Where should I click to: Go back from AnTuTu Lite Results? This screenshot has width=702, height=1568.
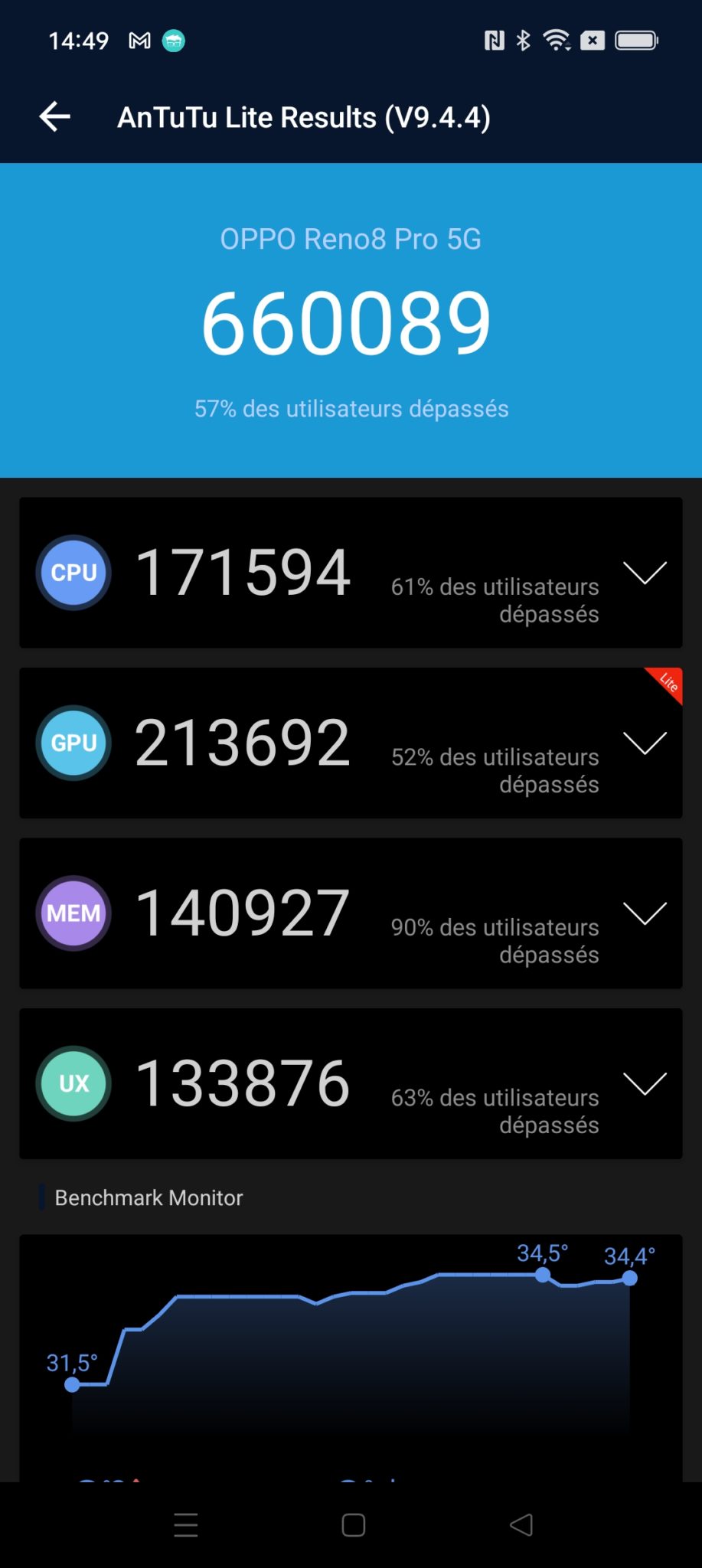[55, 117]
